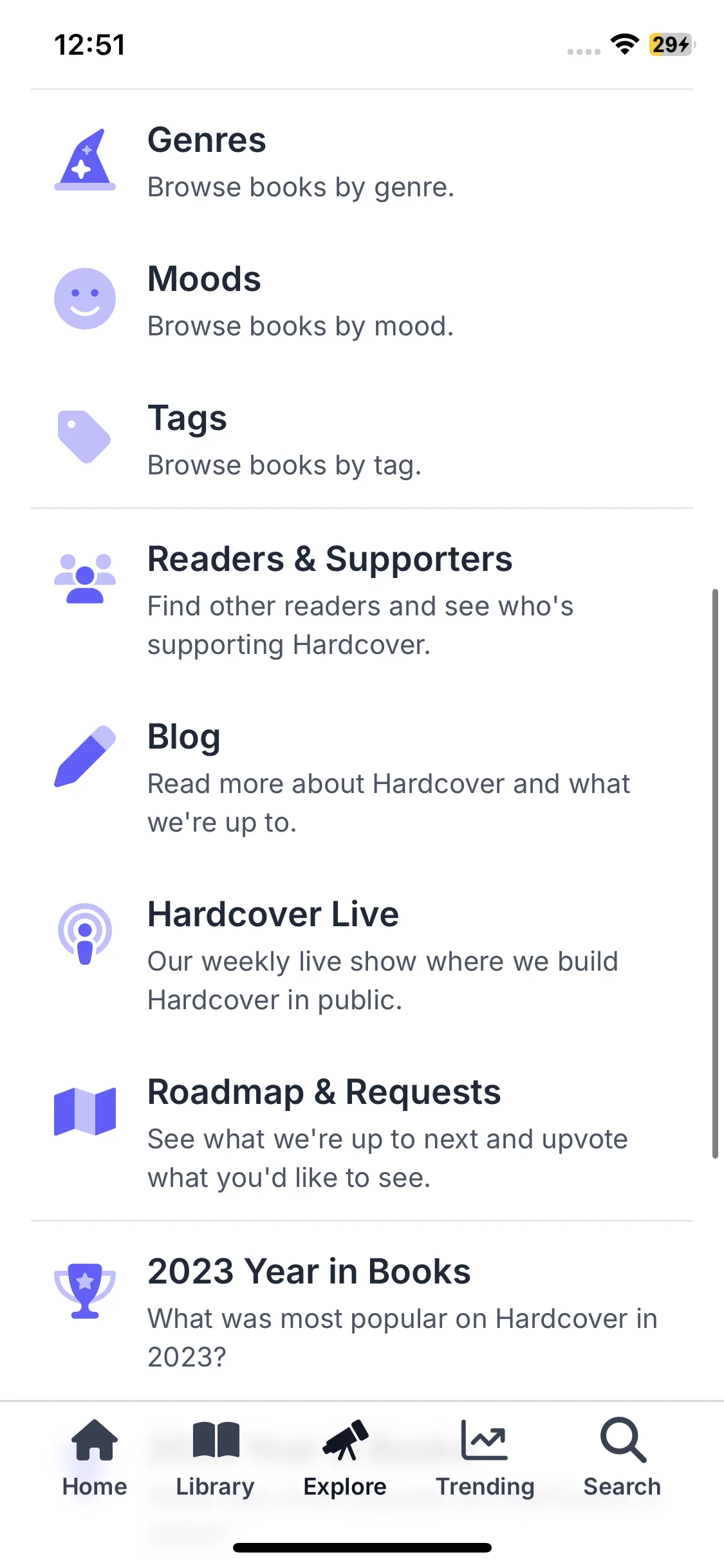Open the Tags browse option
724x1568 pixels.
coord(284,440)
